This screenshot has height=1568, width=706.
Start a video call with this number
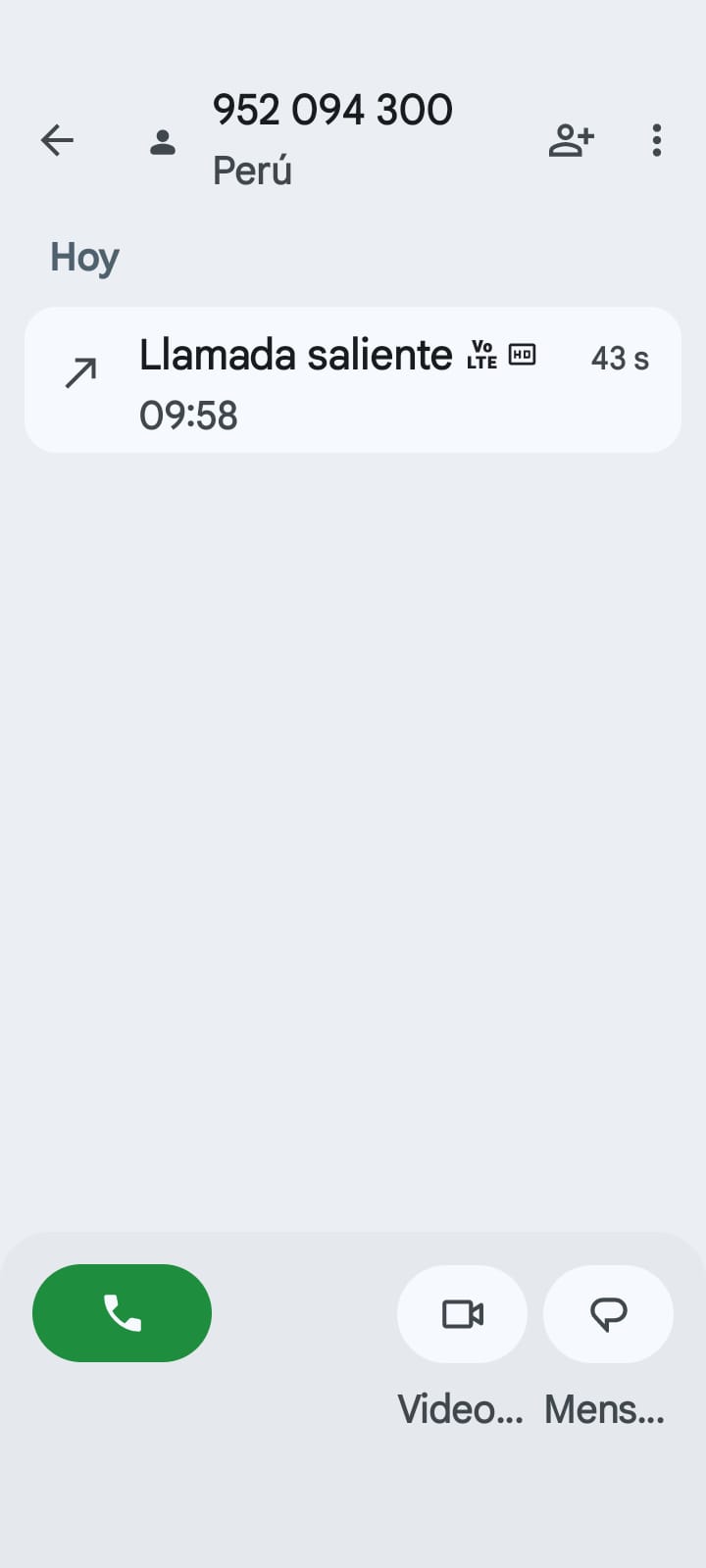[462, 1314]
